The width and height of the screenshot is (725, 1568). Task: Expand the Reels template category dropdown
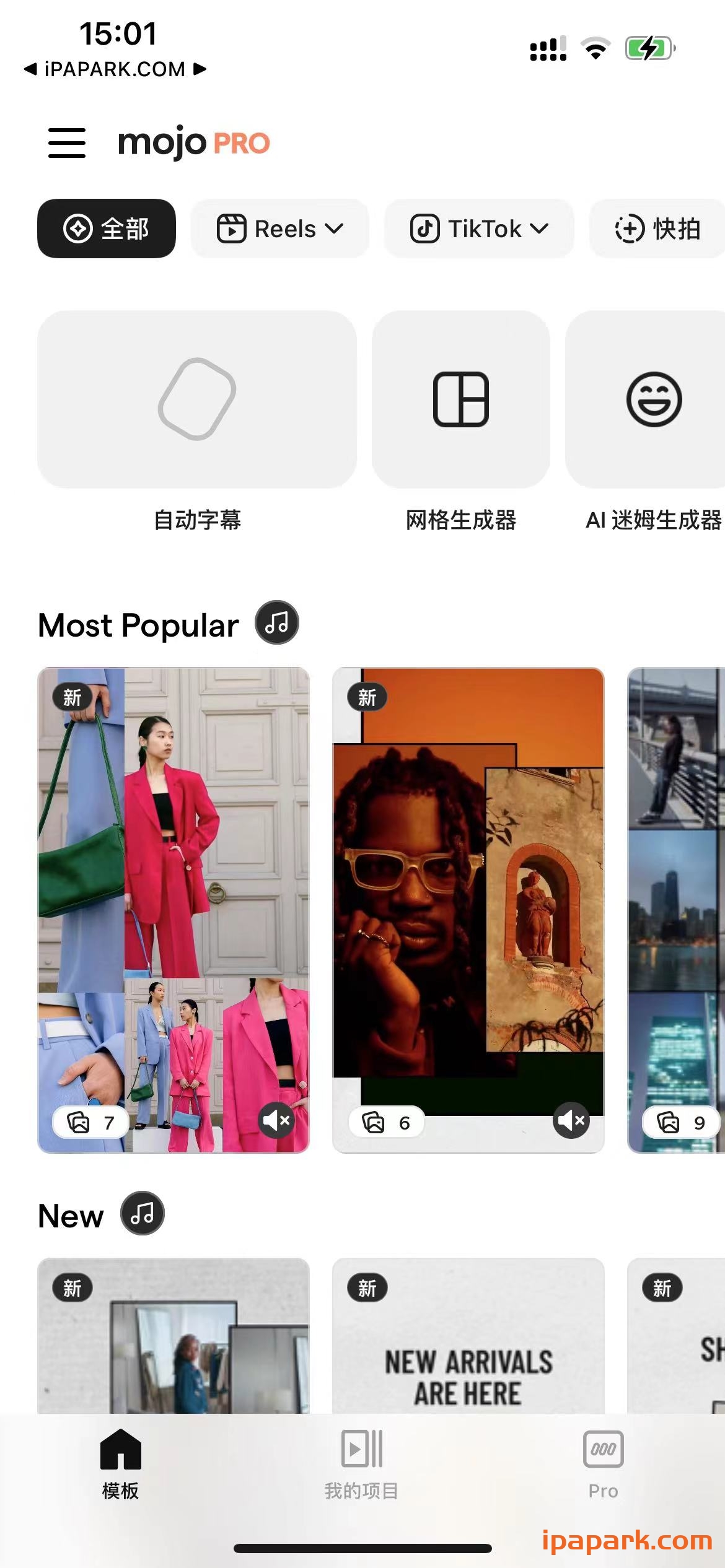click(279, 229)
